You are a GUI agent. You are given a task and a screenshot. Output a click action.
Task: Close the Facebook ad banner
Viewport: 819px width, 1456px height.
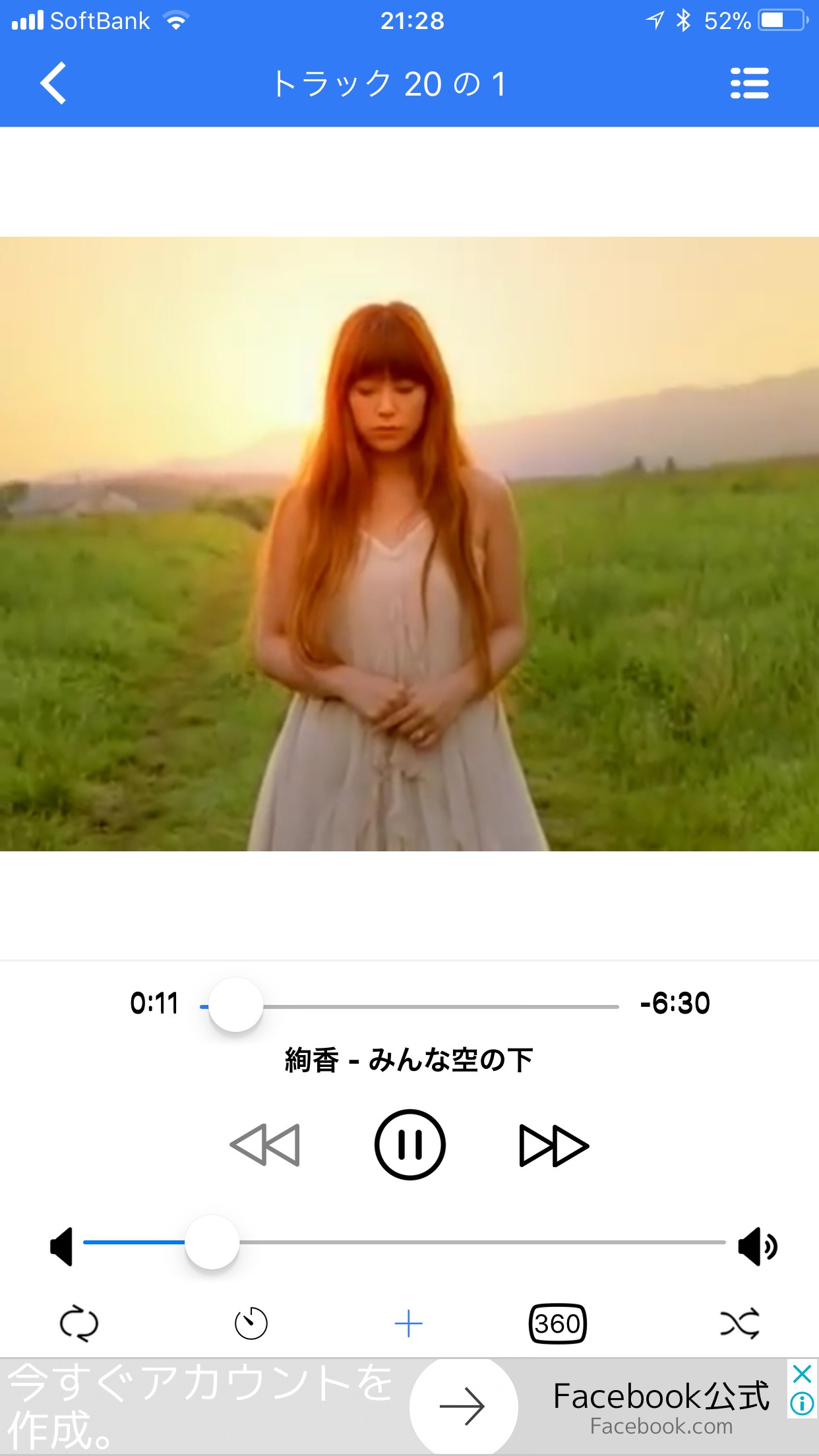(802, 1374)
